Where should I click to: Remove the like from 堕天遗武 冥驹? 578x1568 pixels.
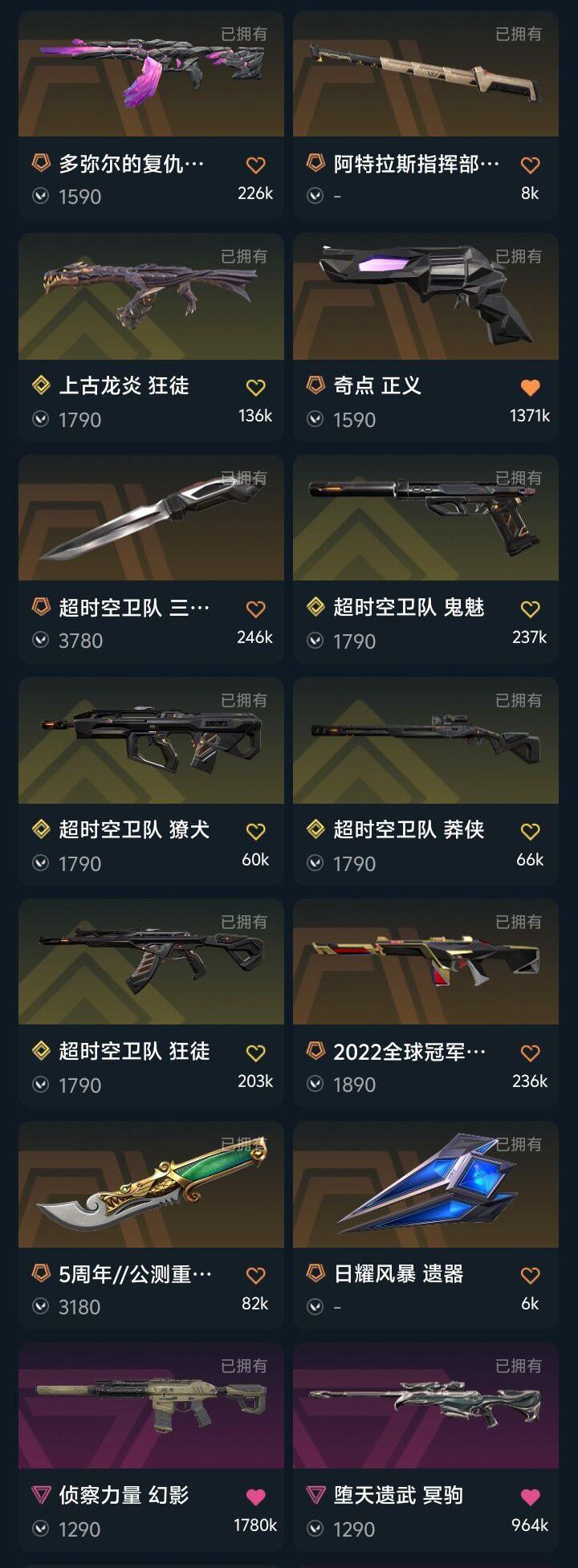point(530,1497)
